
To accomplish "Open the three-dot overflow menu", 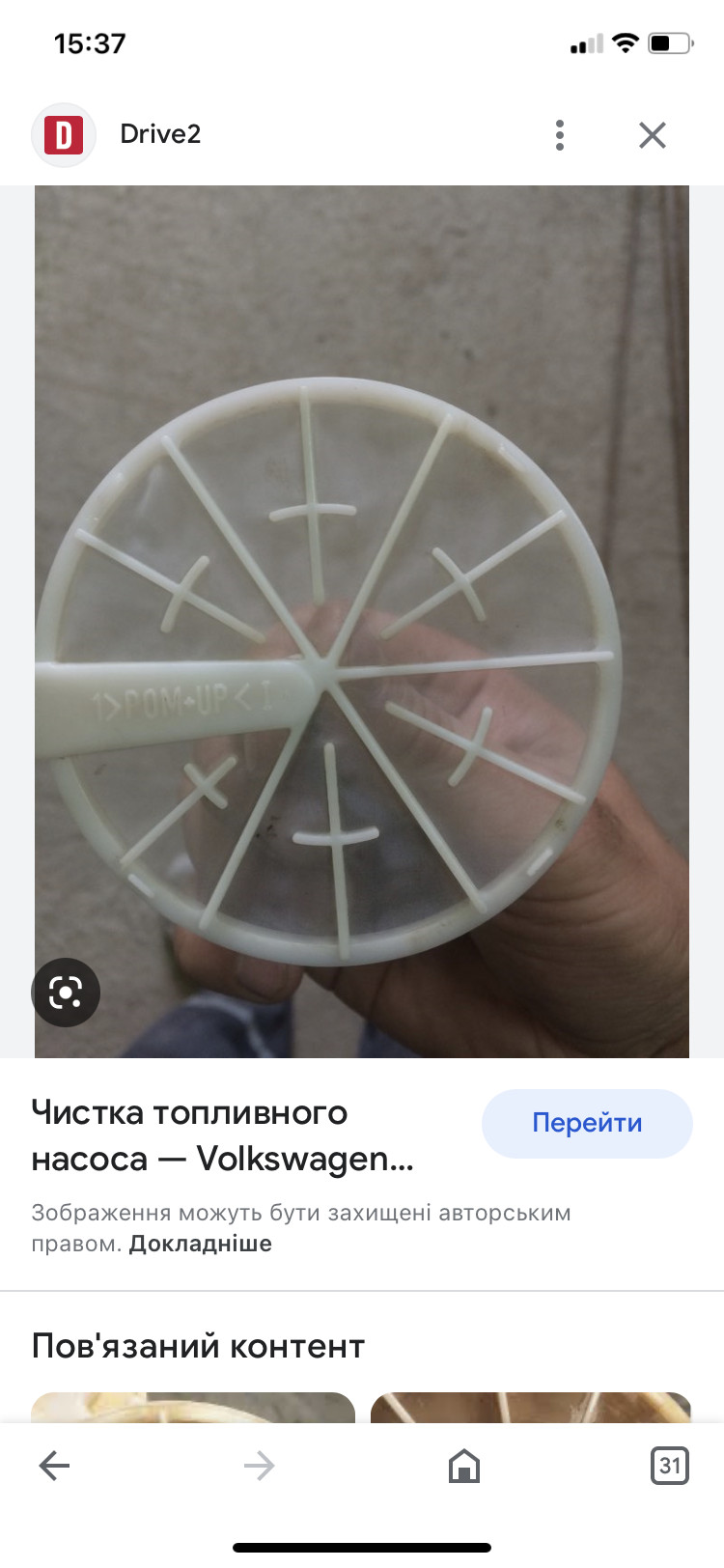I will [x=560, y=135].
